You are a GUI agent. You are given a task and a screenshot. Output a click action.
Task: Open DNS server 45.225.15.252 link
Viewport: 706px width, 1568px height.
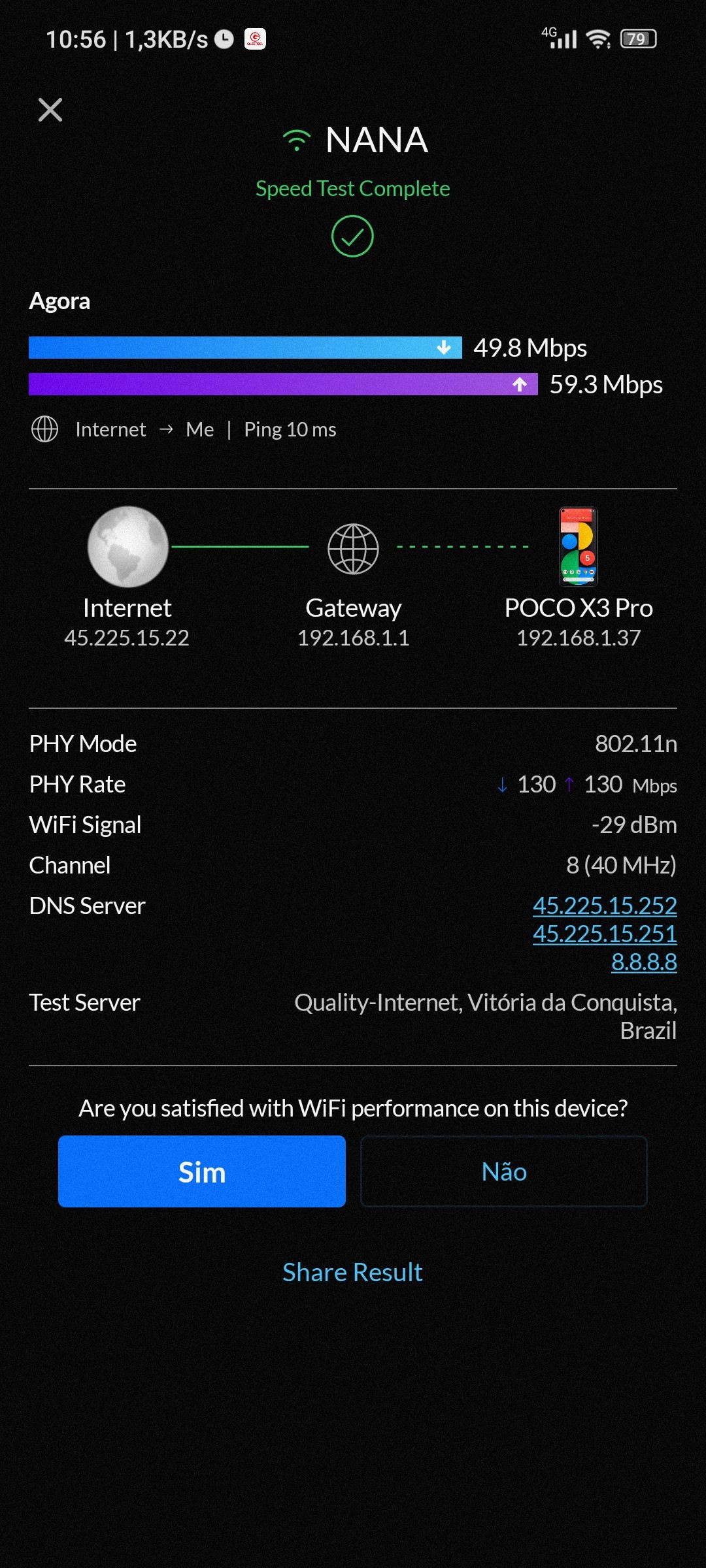[x=604, y=905]
